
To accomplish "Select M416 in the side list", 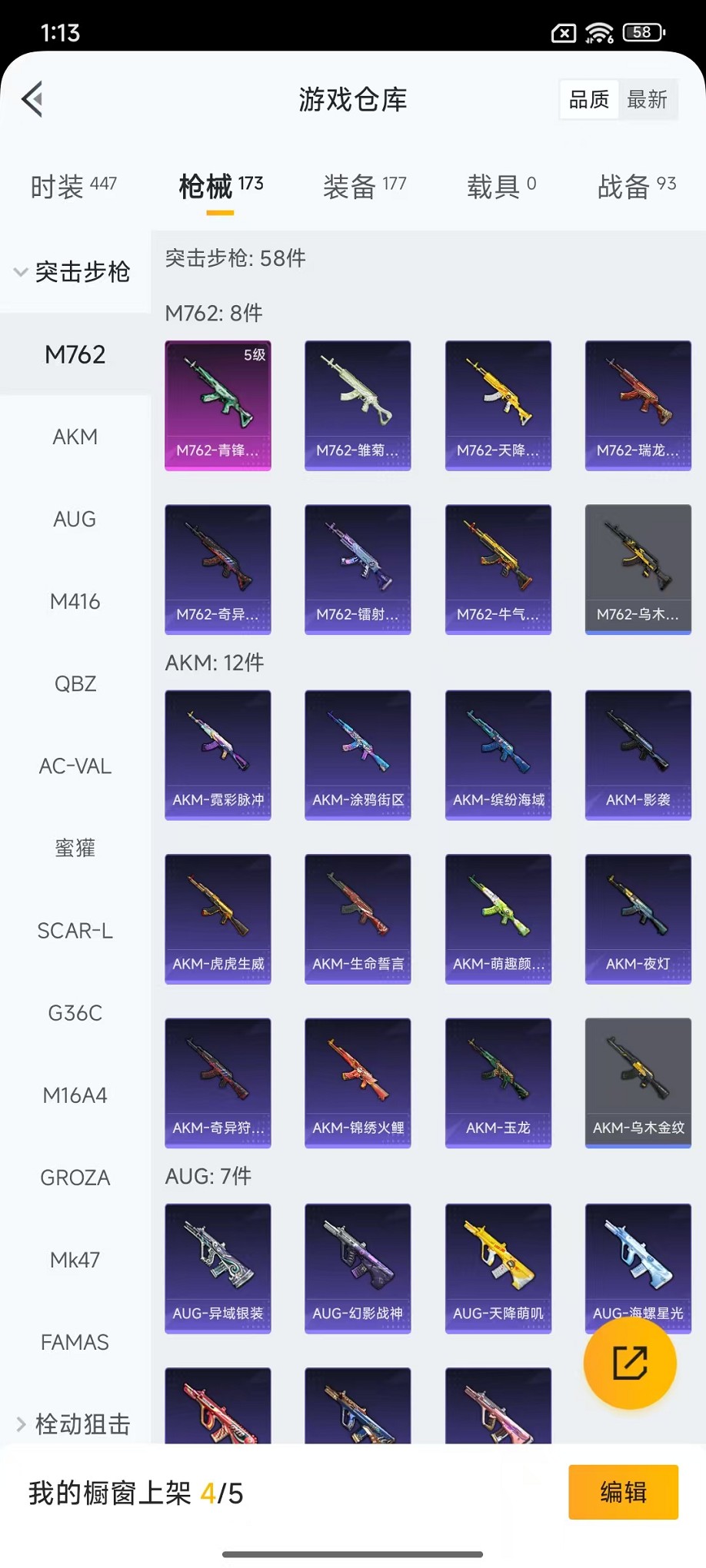I will pos(75,601).
